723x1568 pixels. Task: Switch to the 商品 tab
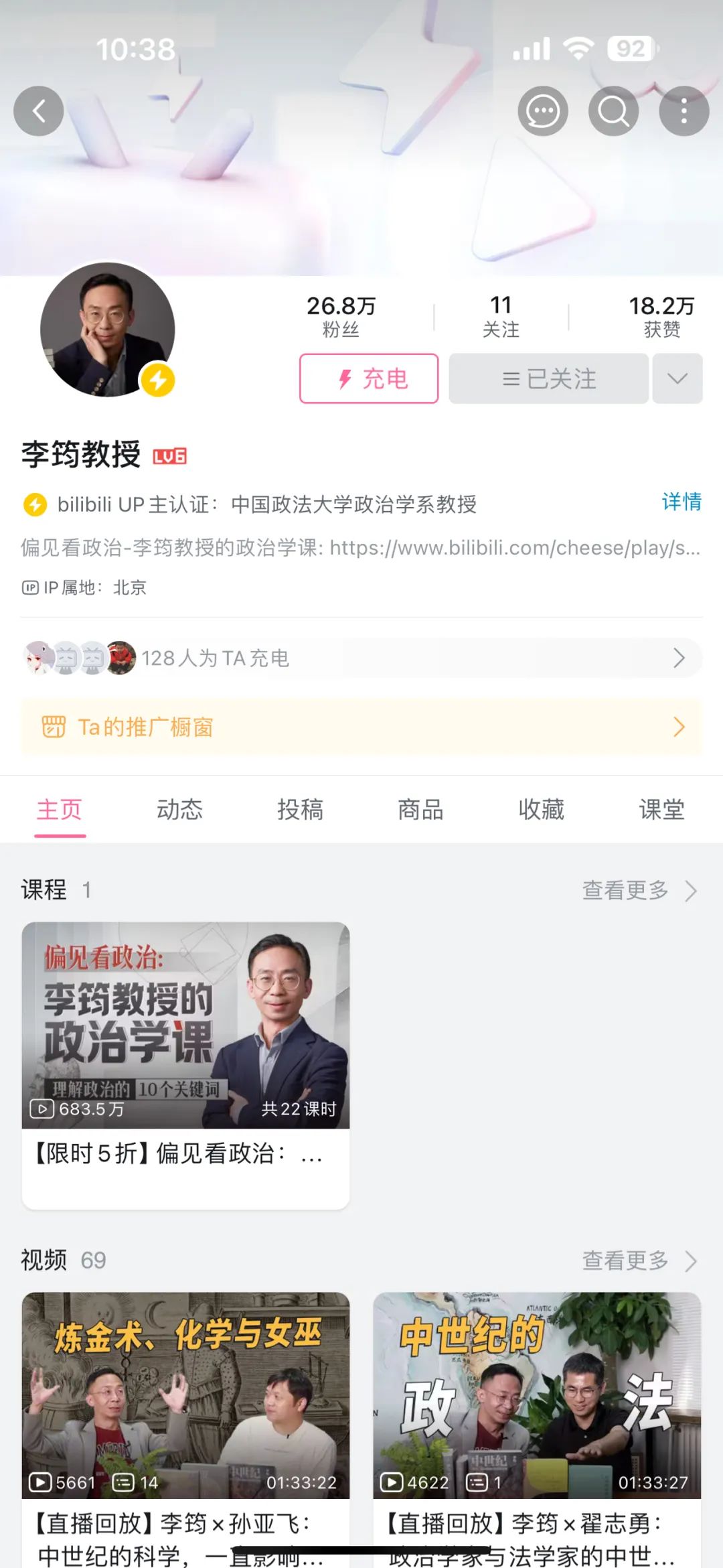click(x=420, y=810)
